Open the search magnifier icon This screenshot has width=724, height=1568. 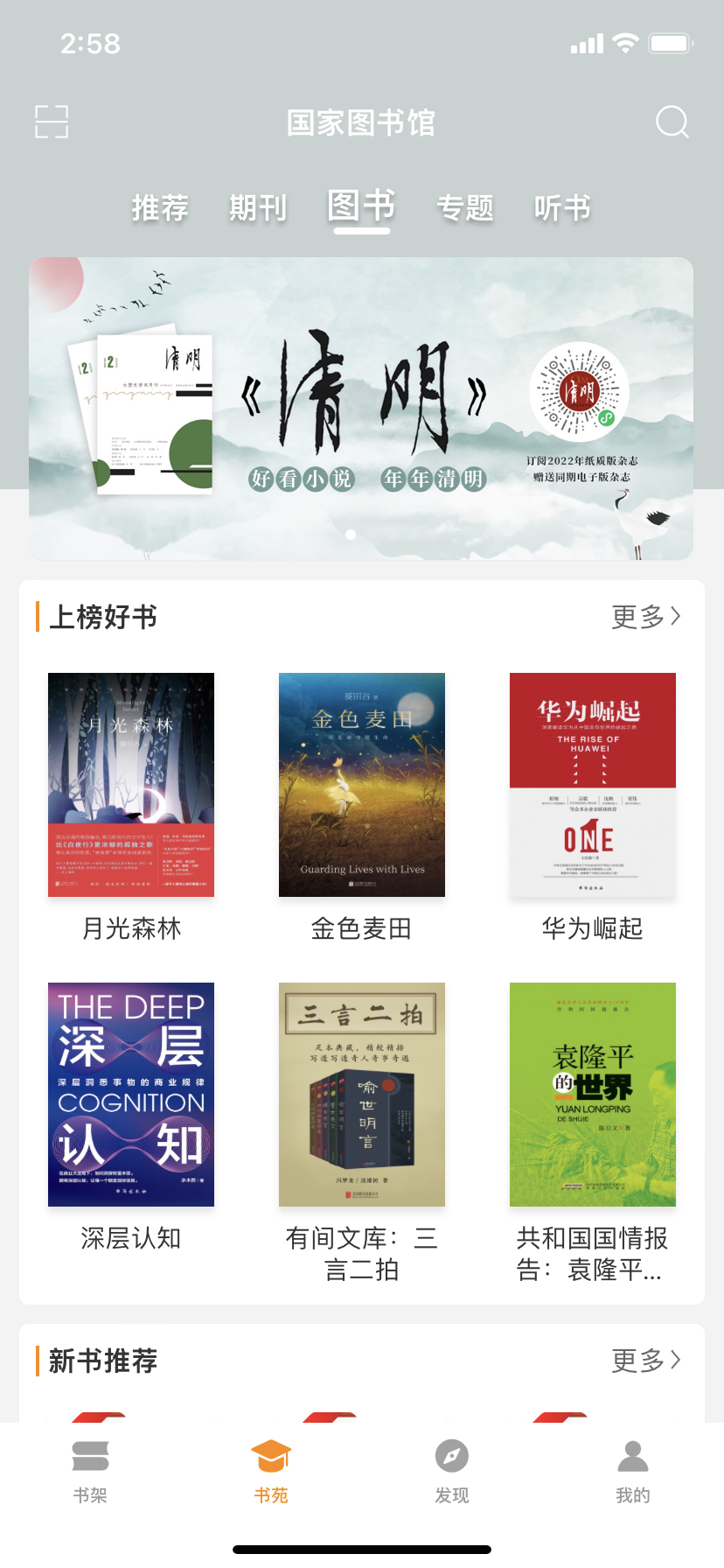pos(672,122)
